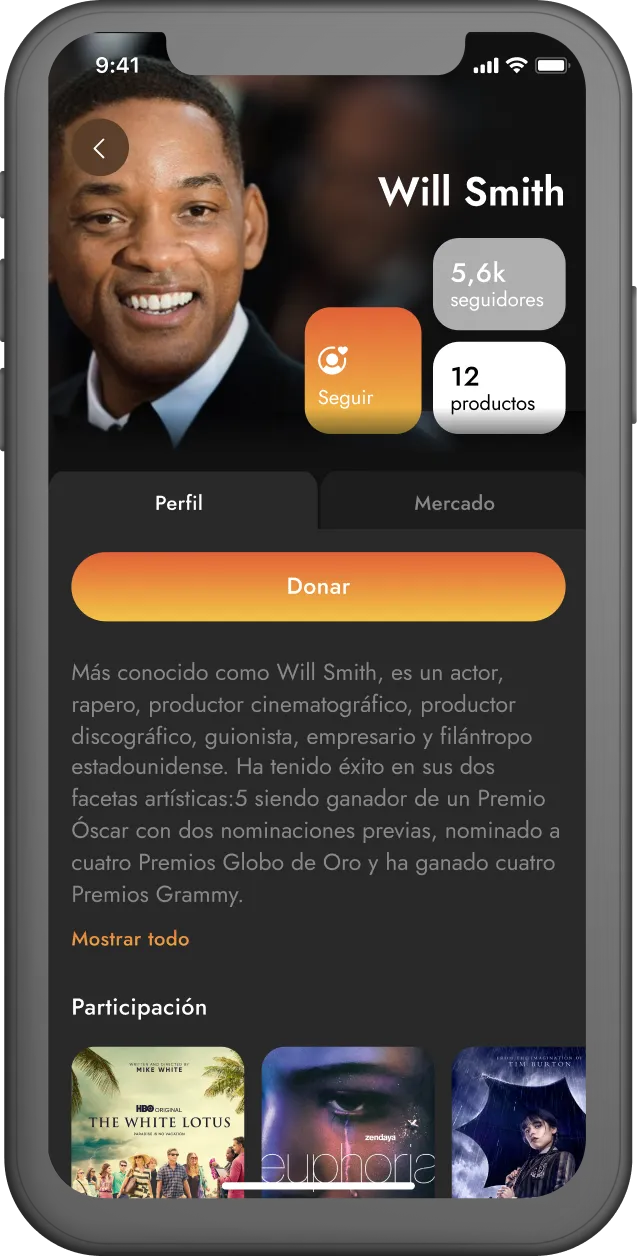
Task: View the 12 productos
Action: coord(498,388)
